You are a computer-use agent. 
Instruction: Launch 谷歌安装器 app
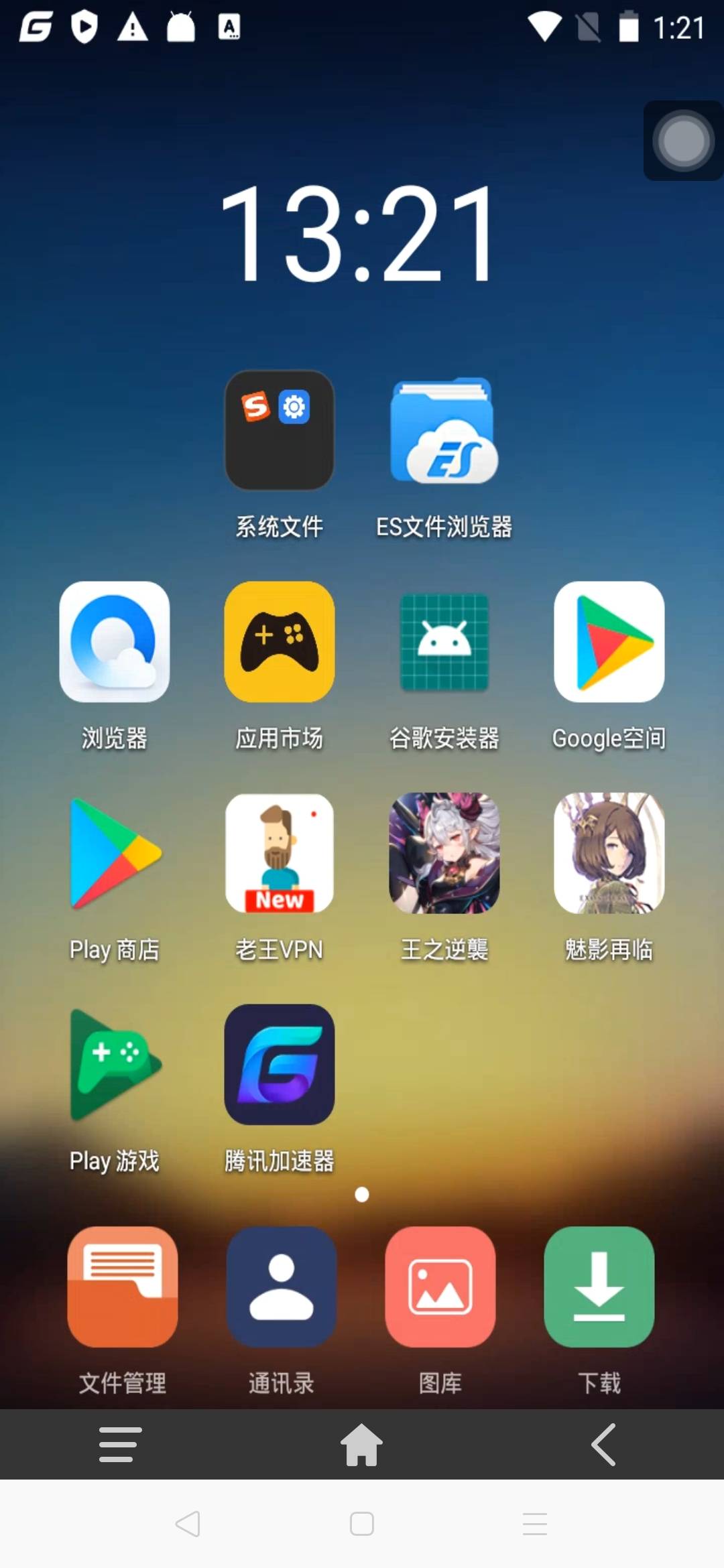(x=444, y=642)
